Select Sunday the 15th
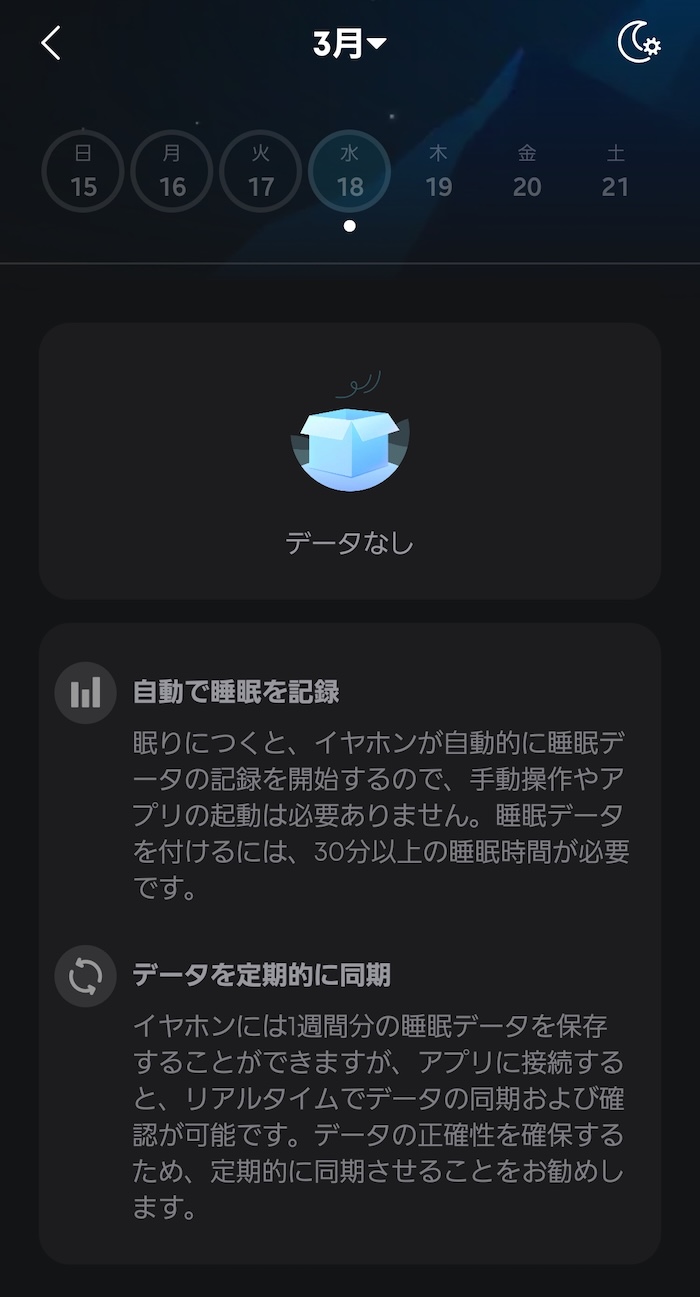The image size is (700, 1297). (83, 171)
